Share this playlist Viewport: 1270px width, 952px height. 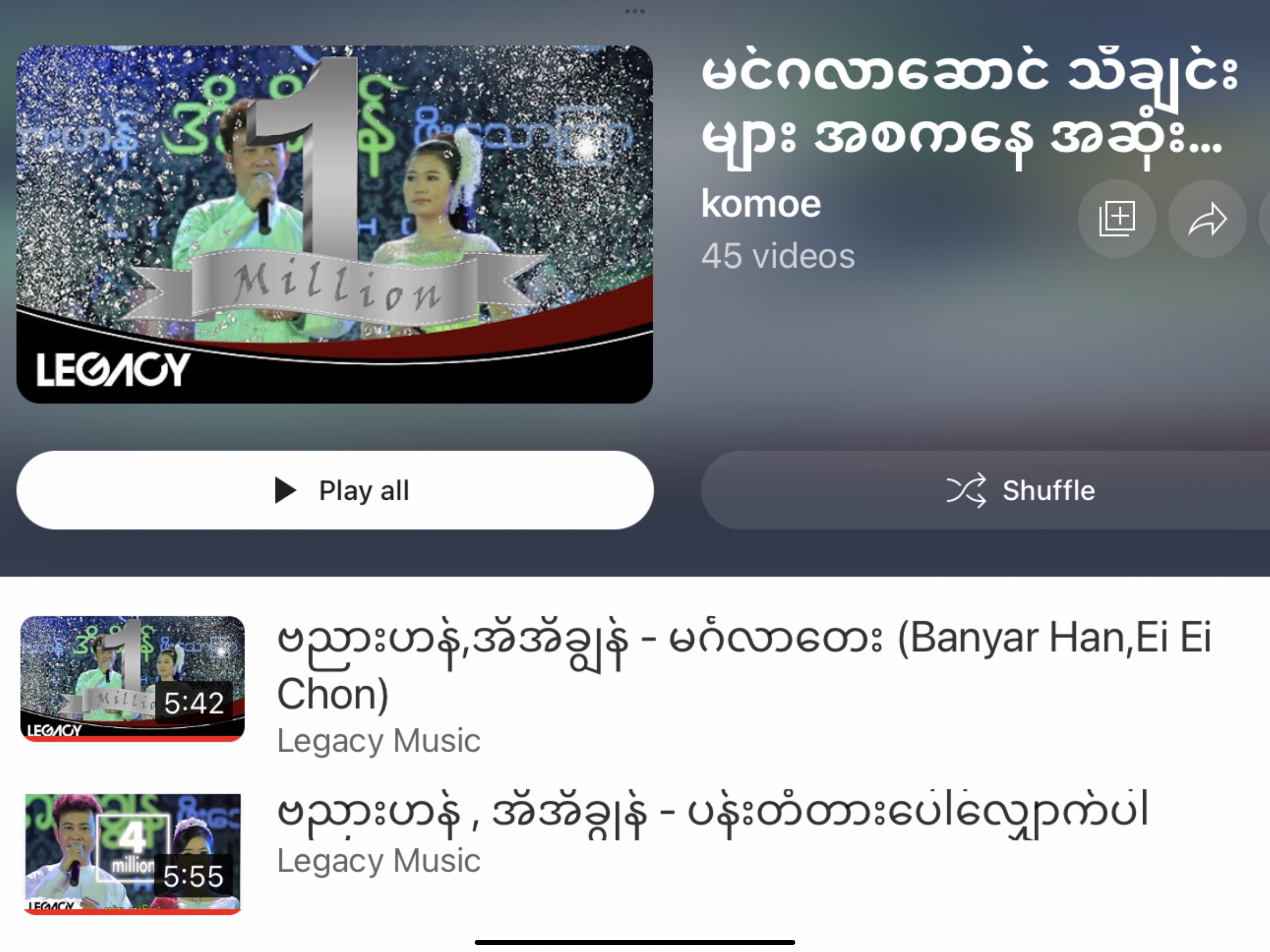tap(1207, 218)
